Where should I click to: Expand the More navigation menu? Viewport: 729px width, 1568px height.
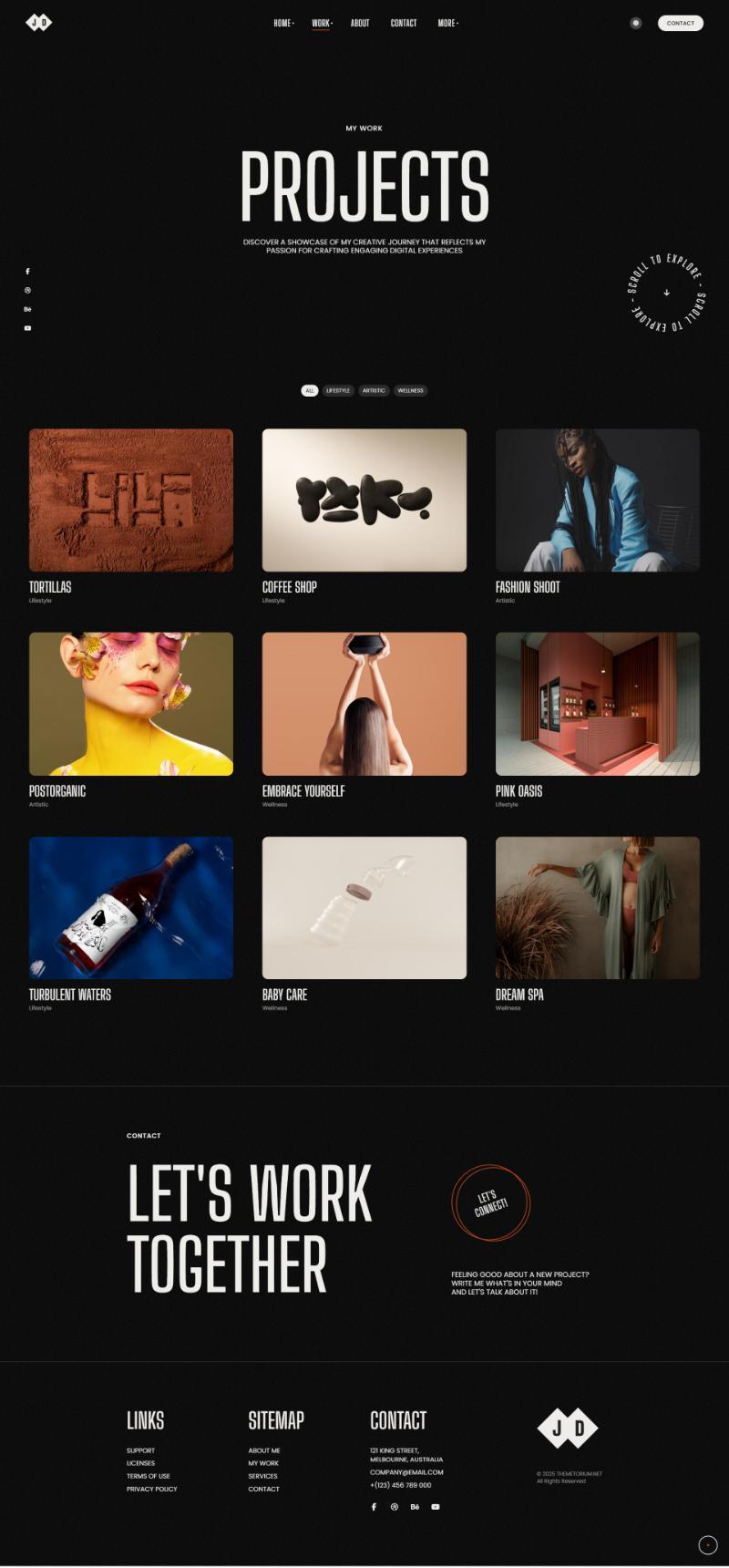pos(447,23)
